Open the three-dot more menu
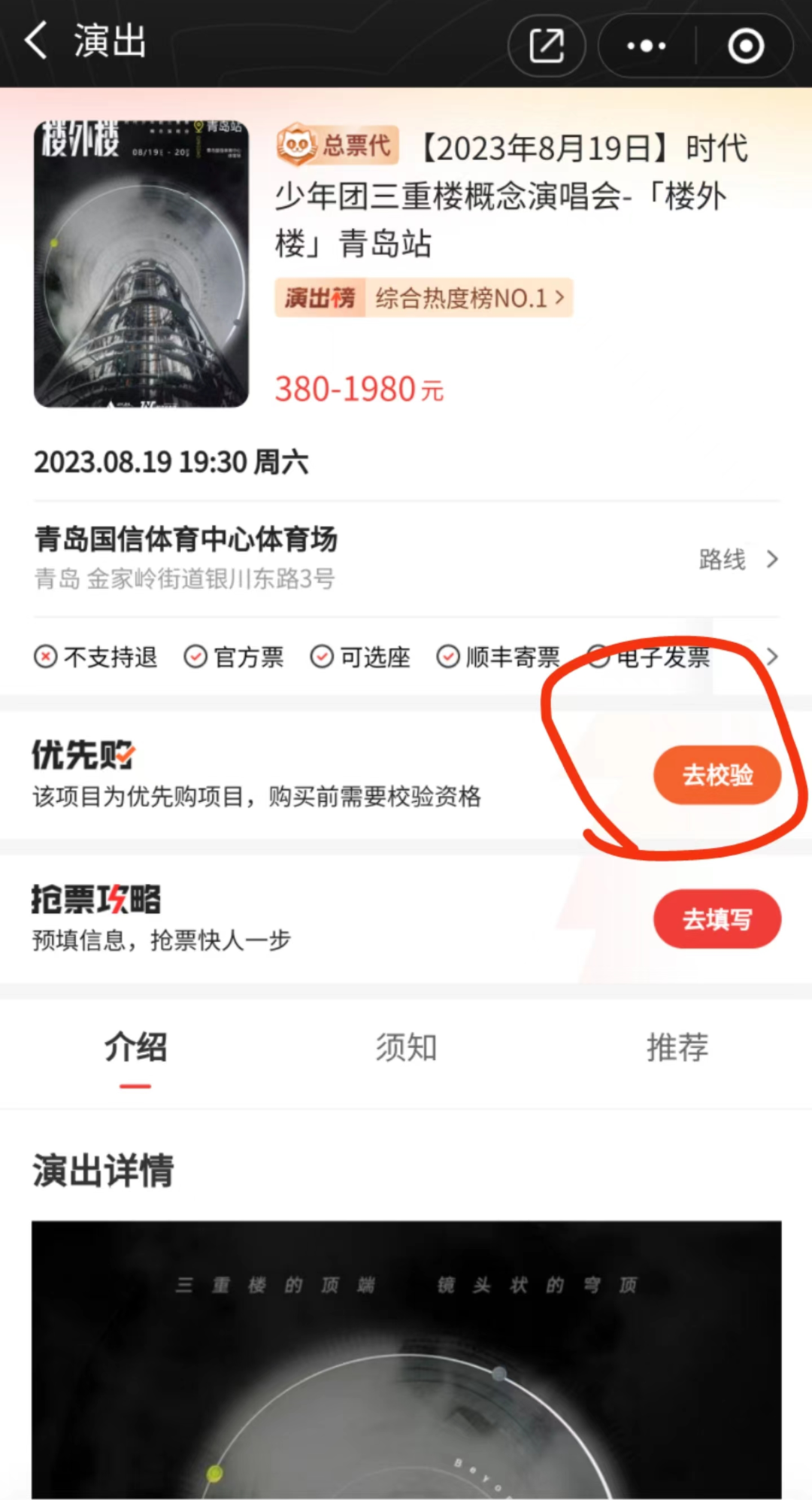812x1500 pixels. (647, 46)
